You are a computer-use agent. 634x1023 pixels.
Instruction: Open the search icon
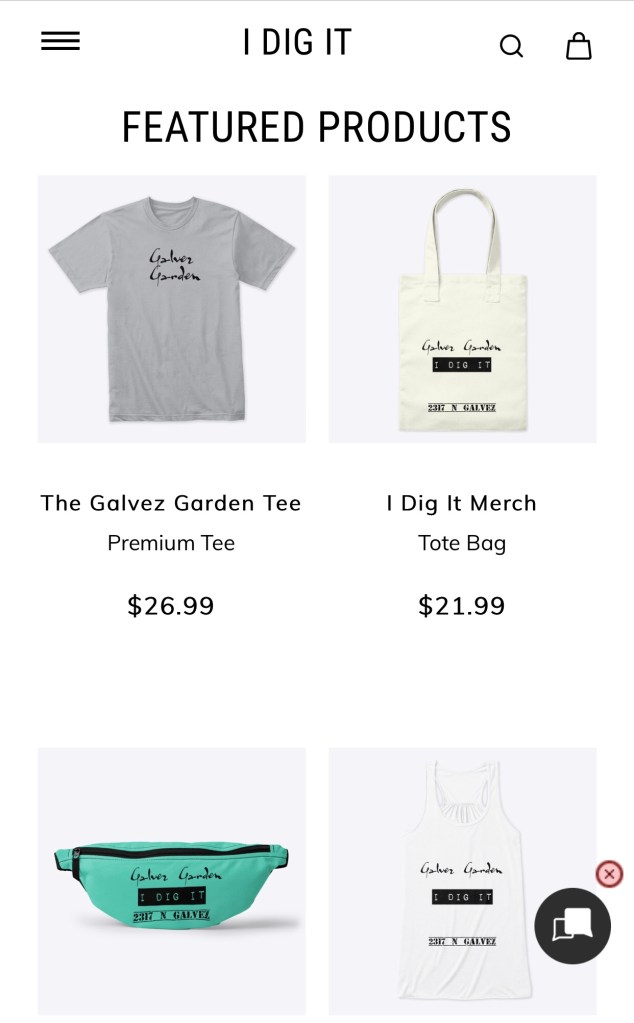511,46
